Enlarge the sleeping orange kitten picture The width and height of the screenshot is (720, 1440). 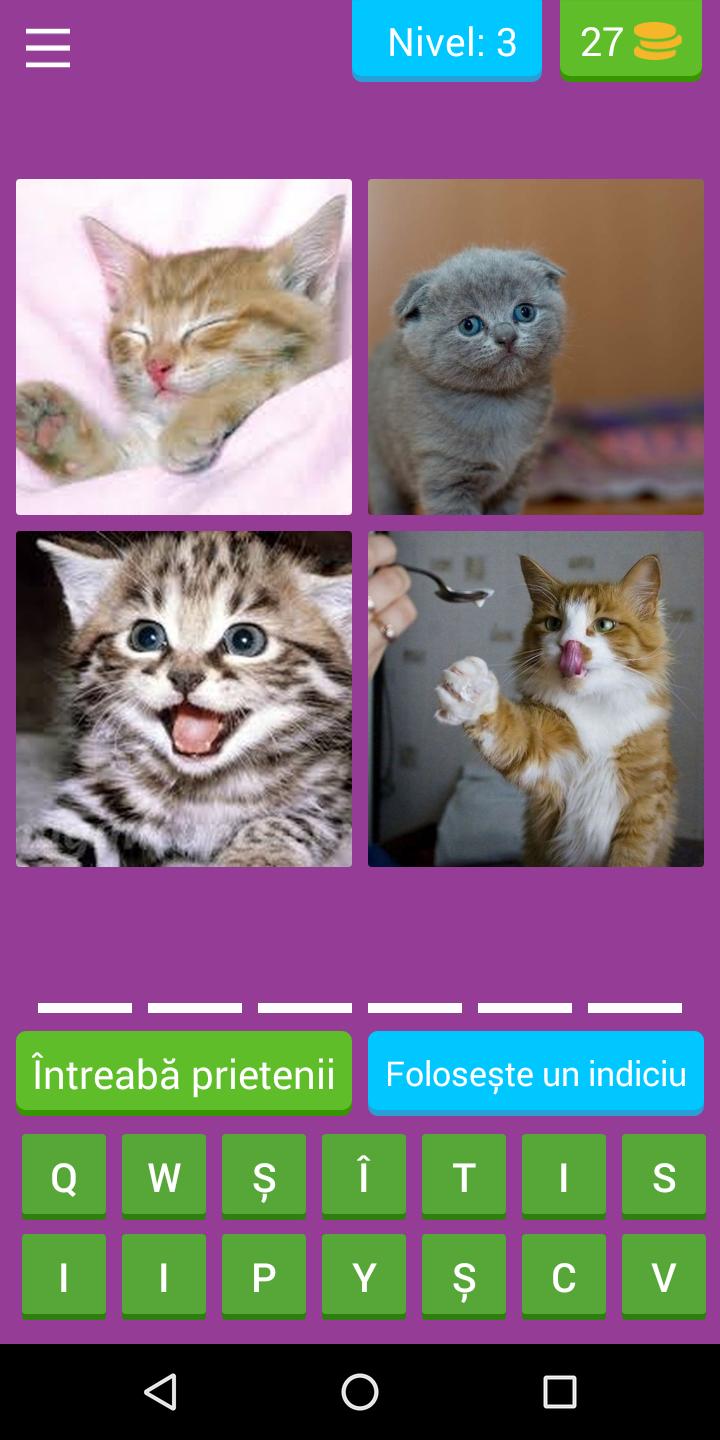pyautogui.click(x=184, y=347)
